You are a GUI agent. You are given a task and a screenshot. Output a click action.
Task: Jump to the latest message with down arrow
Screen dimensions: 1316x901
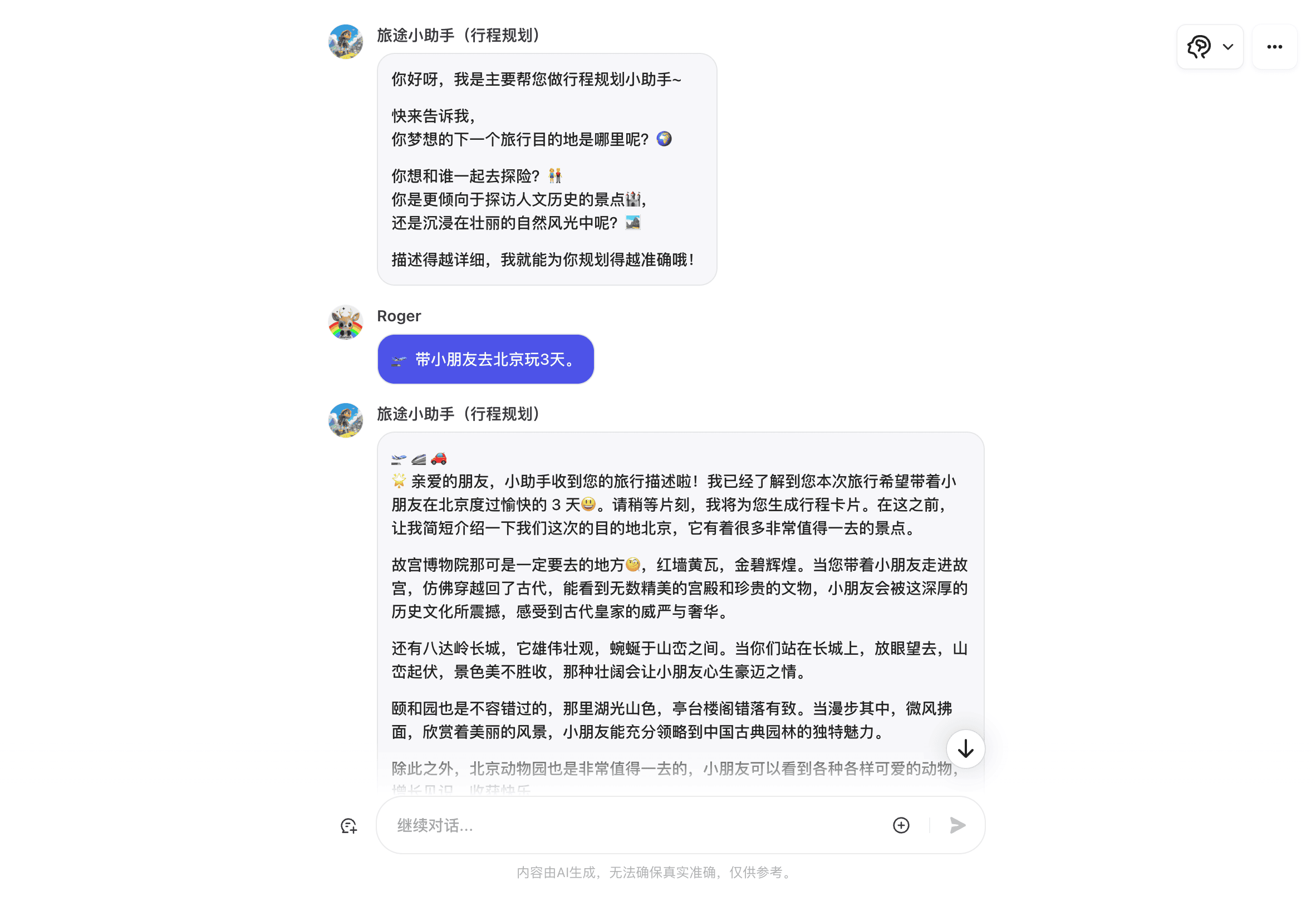pyautogui.click(x=965, y=749)
